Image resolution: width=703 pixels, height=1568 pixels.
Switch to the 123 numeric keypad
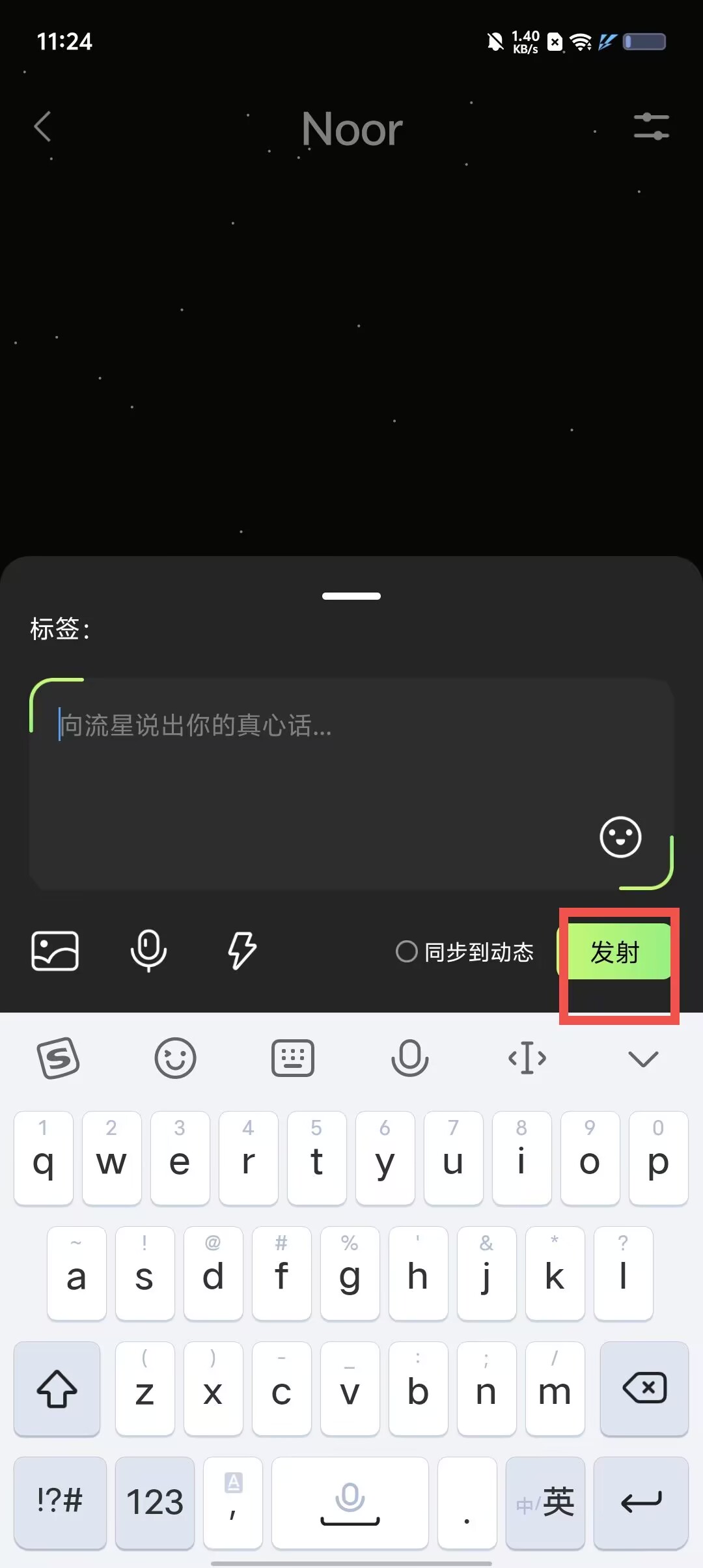click(155, 1503)
